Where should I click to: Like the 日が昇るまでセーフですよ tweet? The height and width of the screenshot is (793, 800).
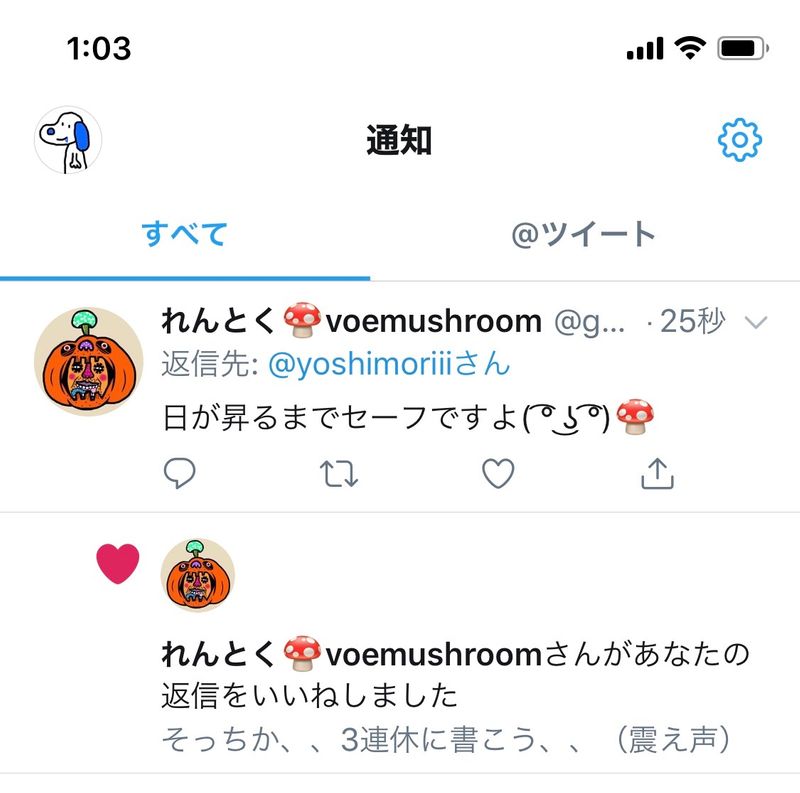(x=498, y=474)
